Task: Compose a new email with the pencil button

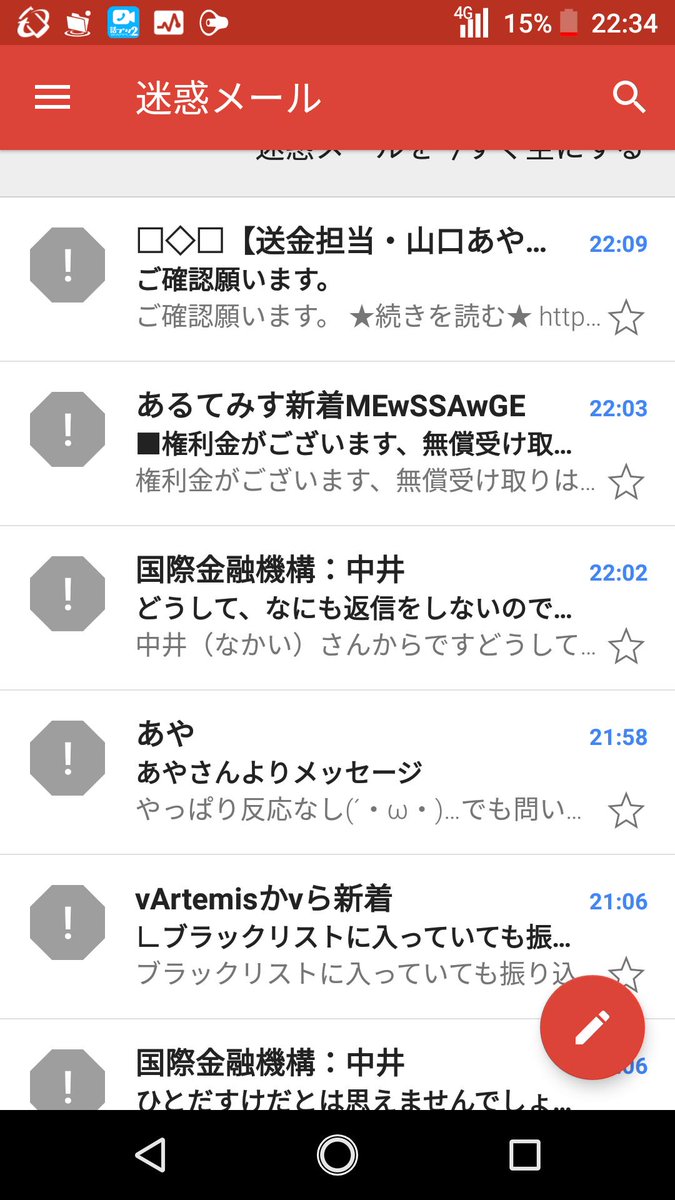Action: click(592, 1027)
